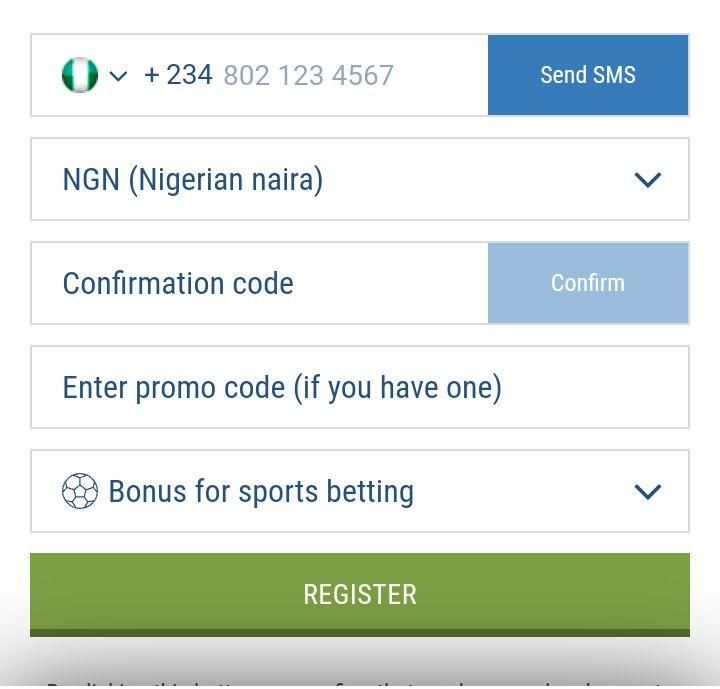Screen dimensions: 720x689
Task: Expand the Bonus for sports betting dropdown
Action: click(359, 491)
